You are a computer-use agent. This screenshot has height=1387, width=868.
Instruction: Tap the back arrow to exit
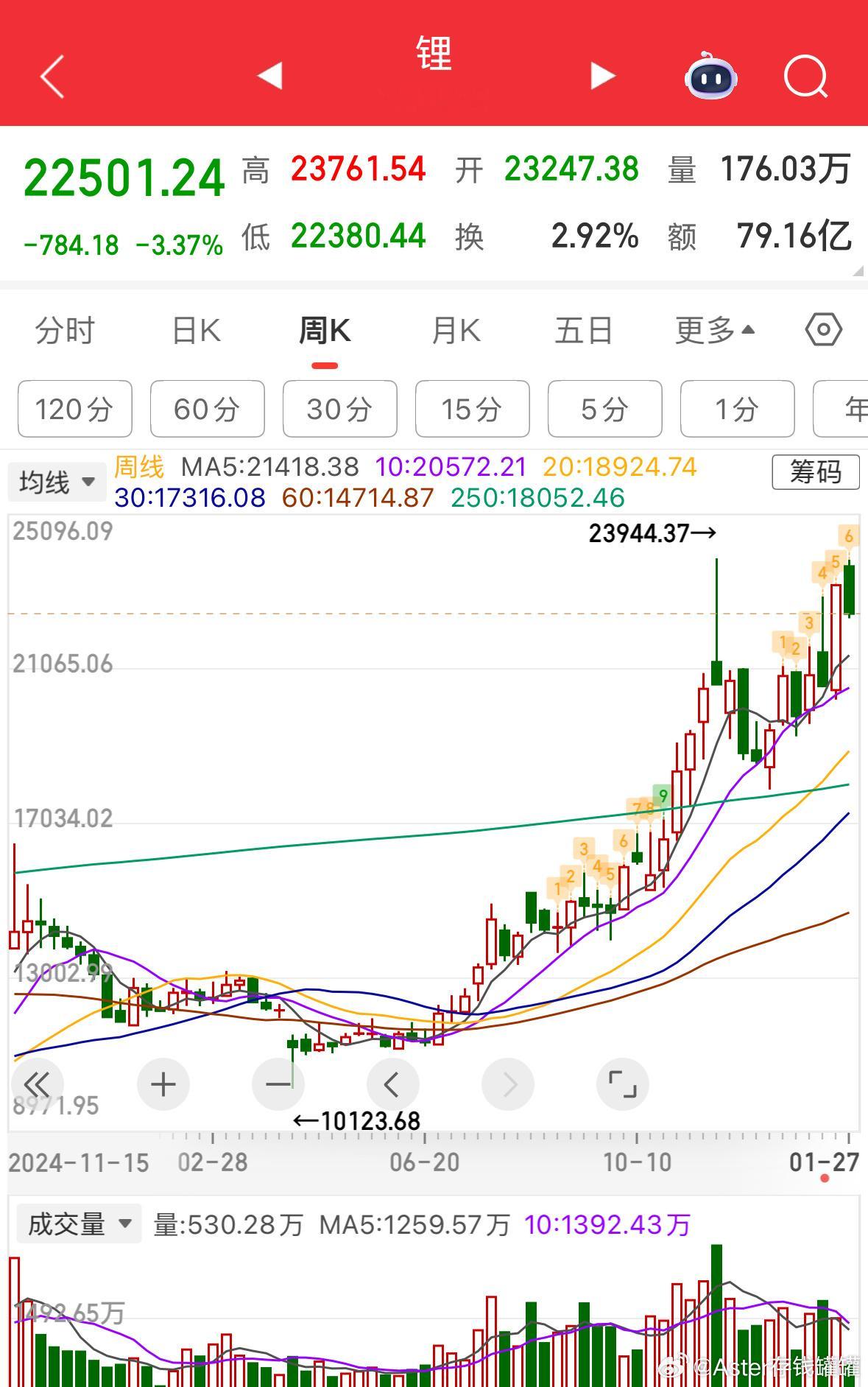point(52,76)
